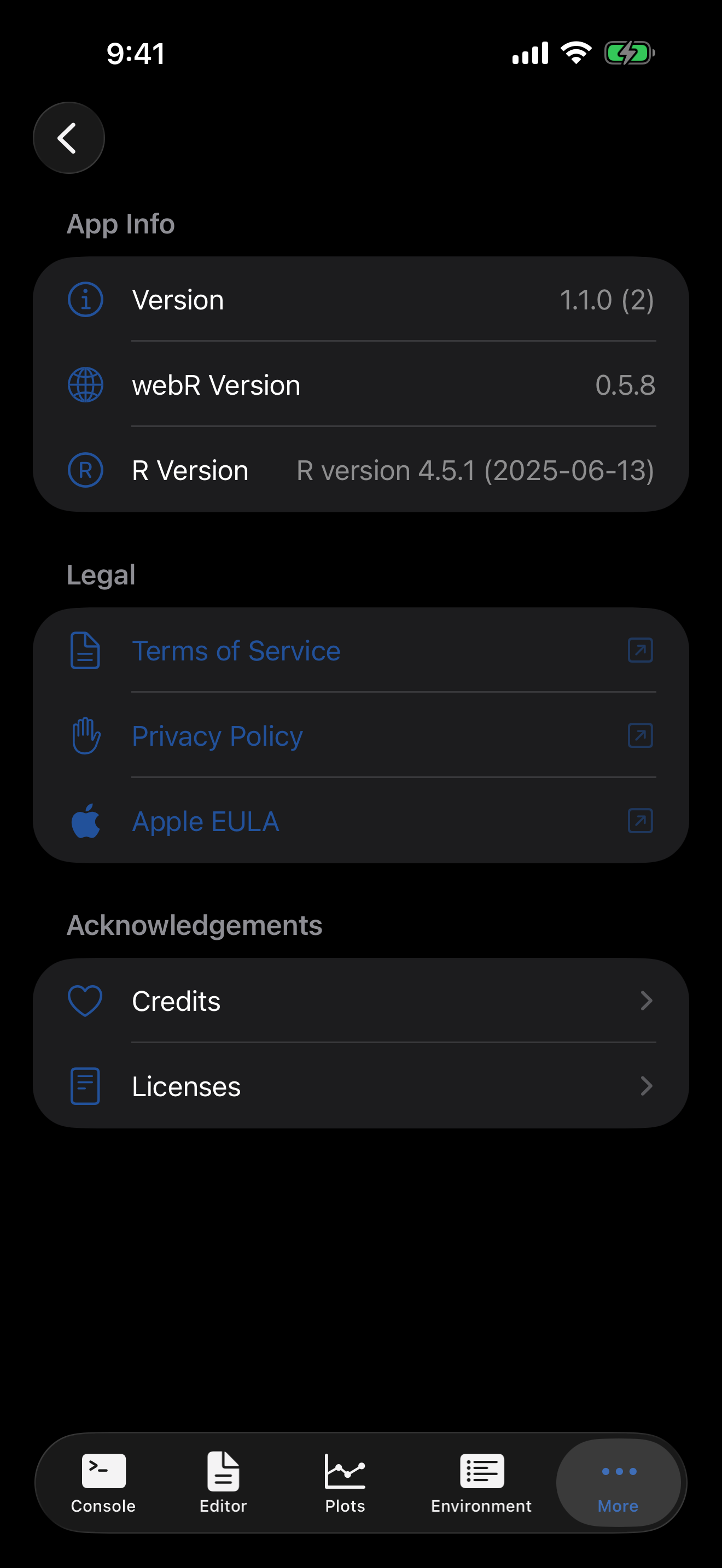Click the heart icon next to Credits

point(85,1000)
